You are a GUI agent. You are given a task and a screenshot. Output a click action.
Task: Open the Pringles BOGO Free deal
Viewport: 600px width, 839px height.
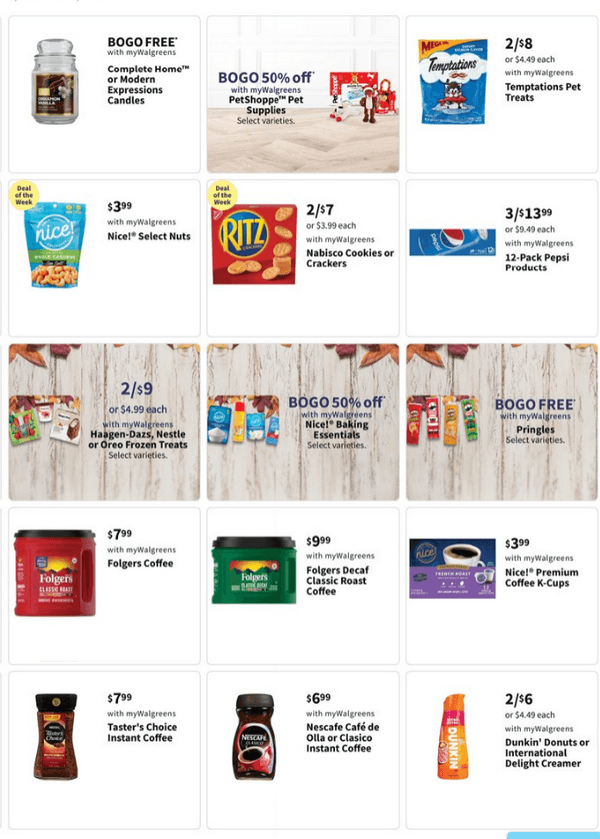pyautogui.click(x=501, y=421)
